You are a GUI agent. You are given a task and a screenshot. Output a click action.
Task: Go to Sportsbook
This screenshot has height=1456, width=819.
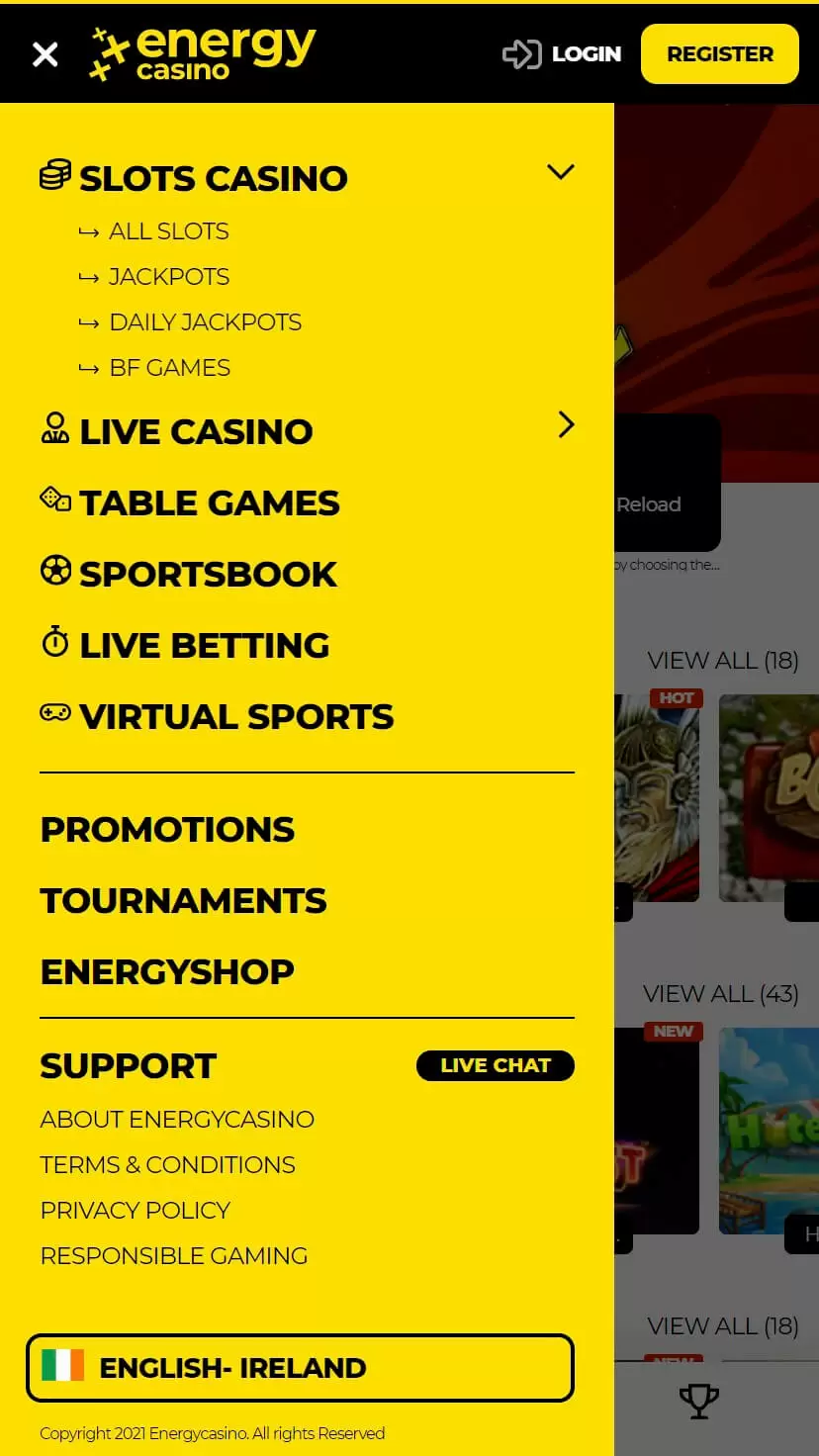point(208,575)
